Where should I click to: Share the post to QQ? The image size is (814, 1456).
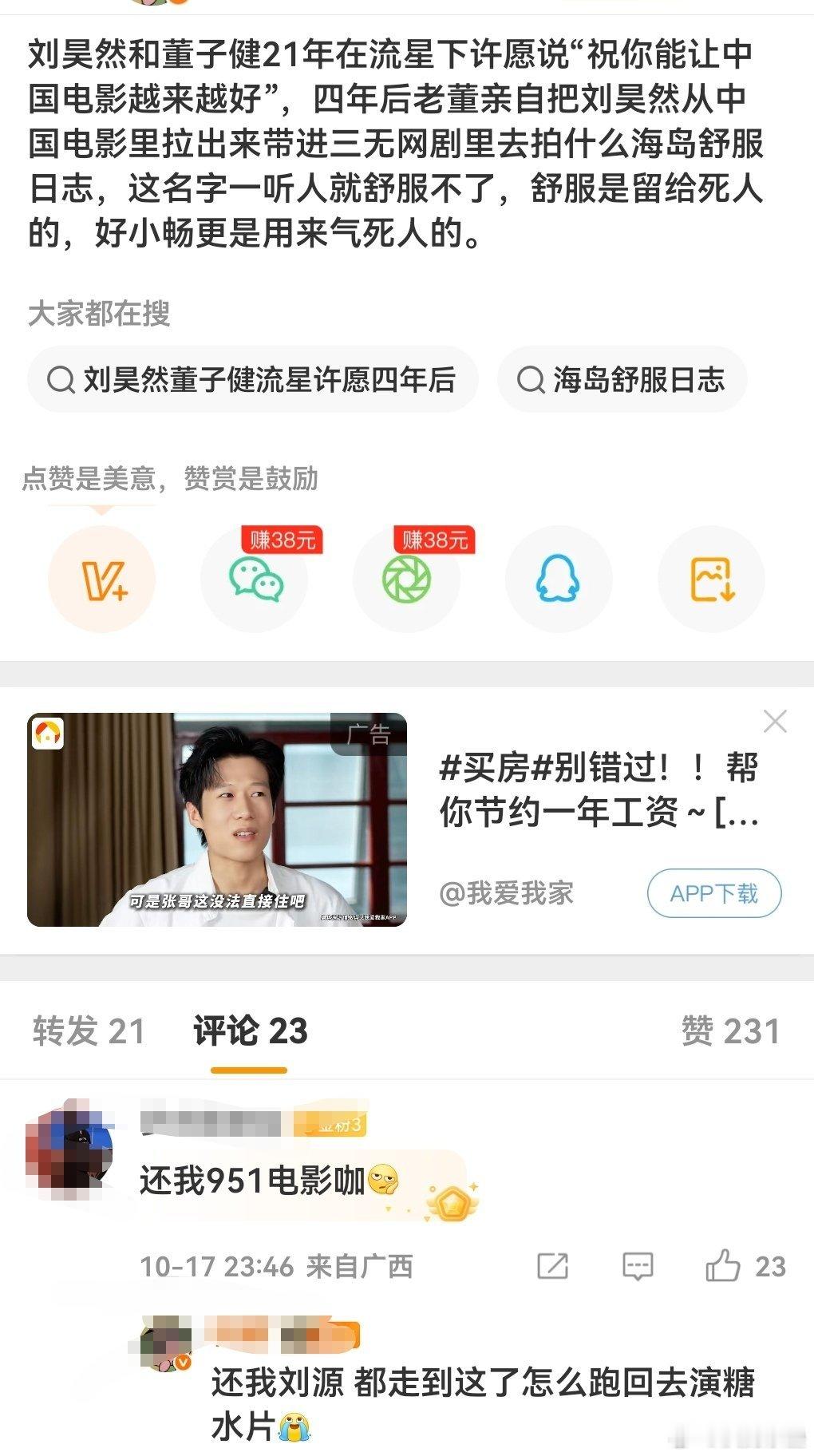pyautogui.click(x=559, y=580)
